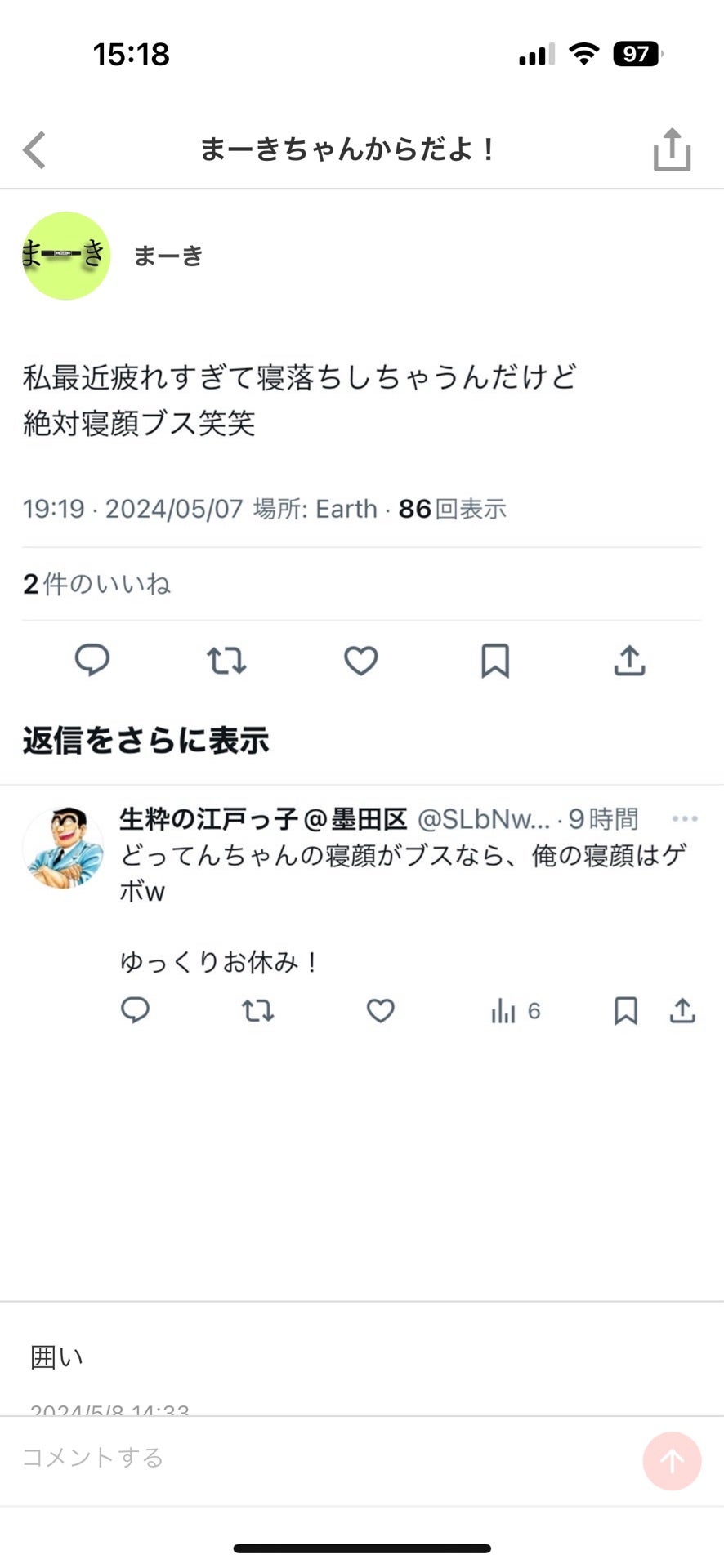Viewport: 724px width, 1568px height.
Task: Open まーき's profile avatar
Action: 65,254
